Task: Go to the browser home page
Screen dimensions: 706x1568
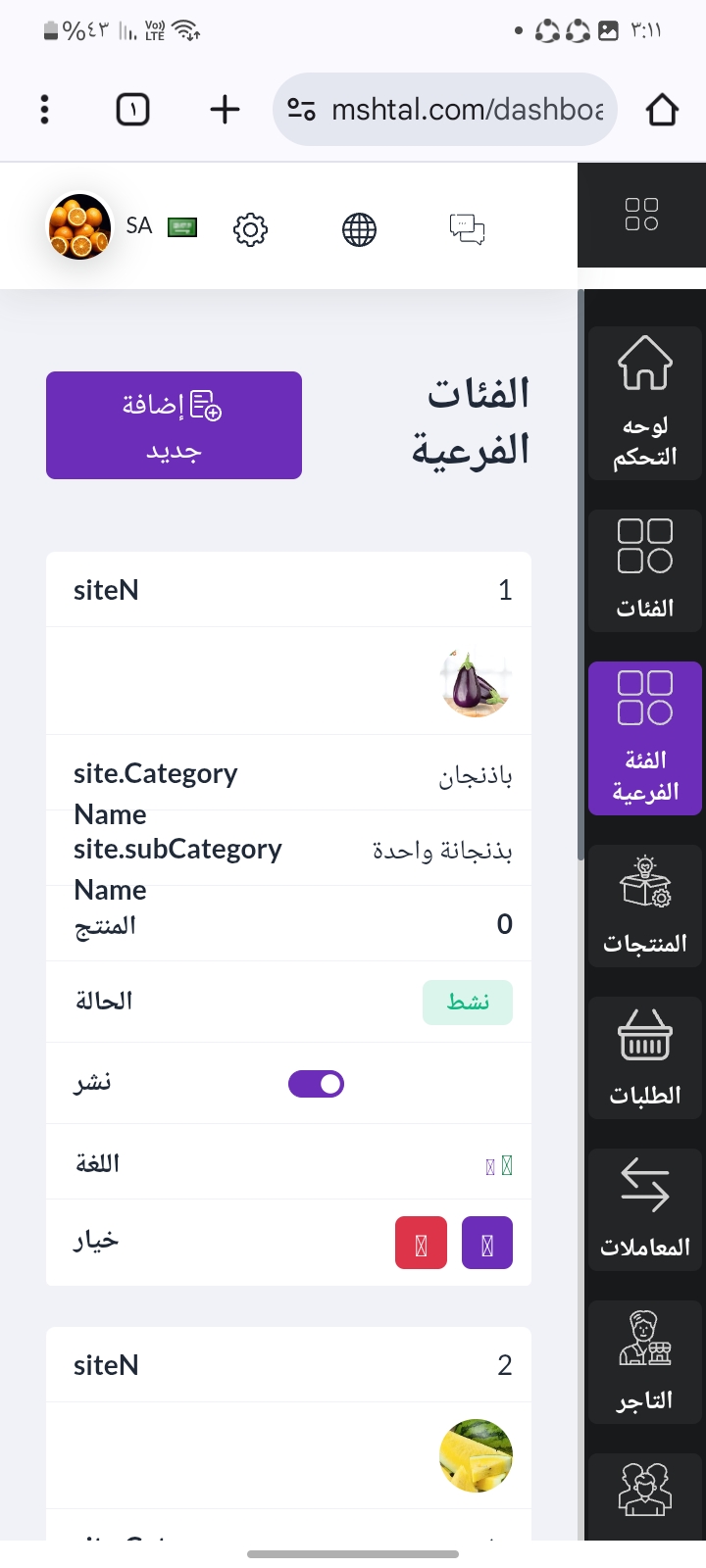Action: pyautogui.click(x=662, y=109)
